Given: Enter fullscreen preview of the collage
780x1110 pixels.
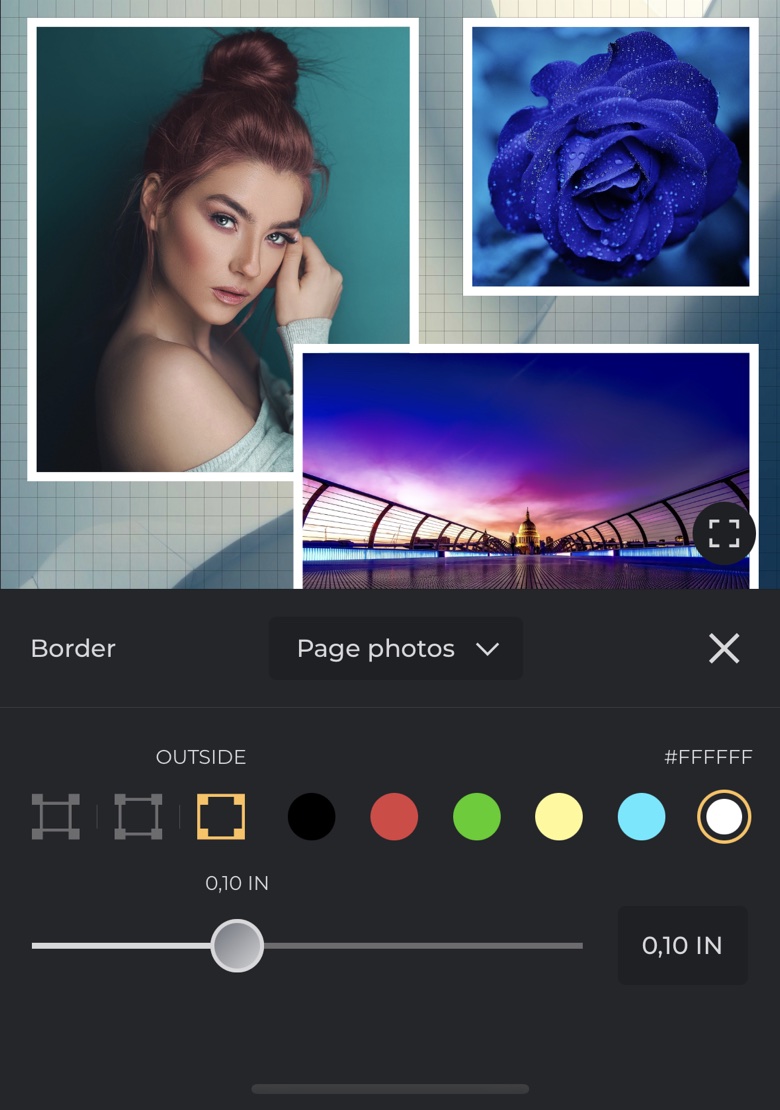Looking at the screenshot, I should [x=723, y=533].
